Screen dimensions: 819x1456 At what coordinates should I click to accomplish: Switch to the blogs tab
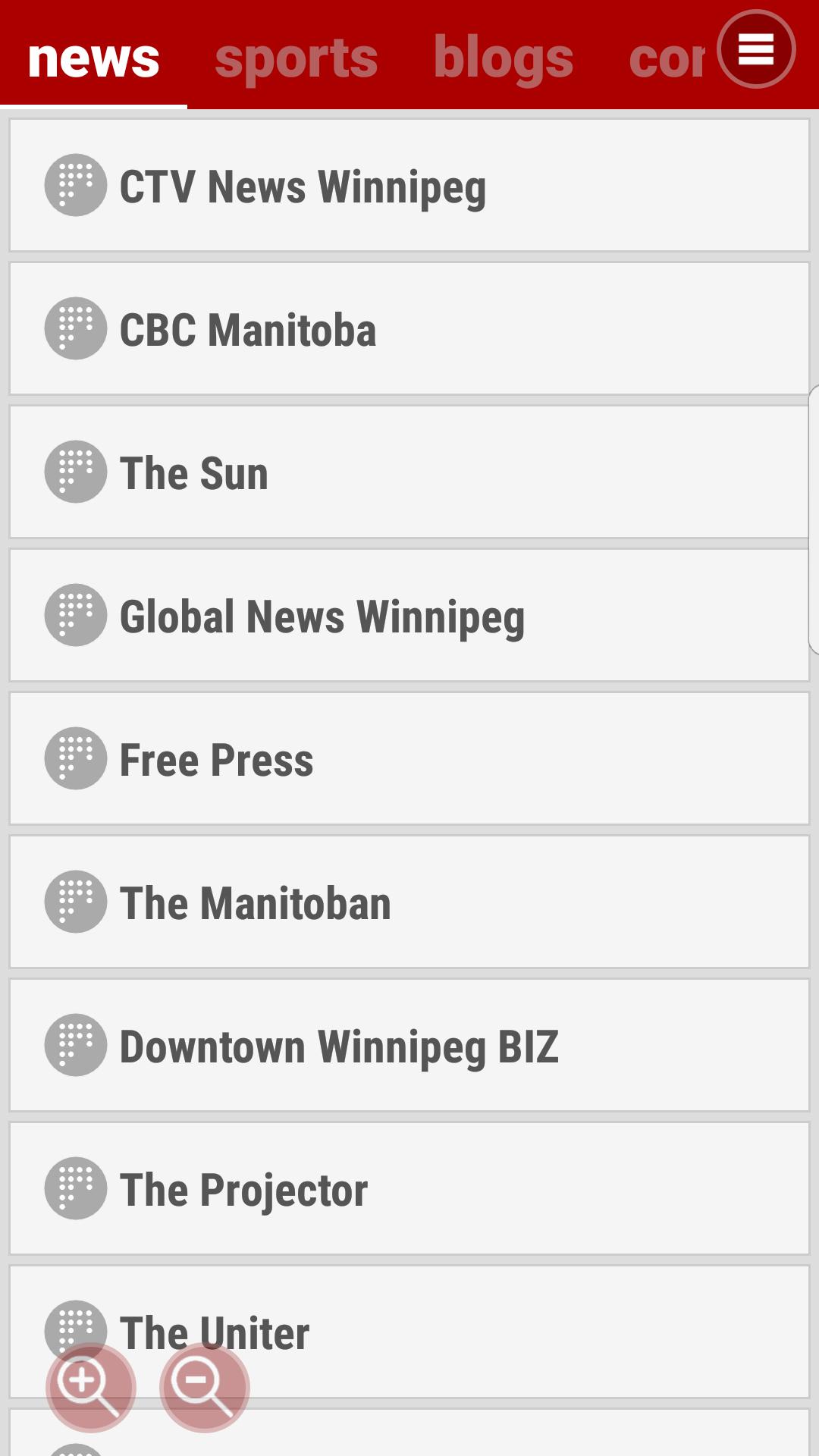504,58
